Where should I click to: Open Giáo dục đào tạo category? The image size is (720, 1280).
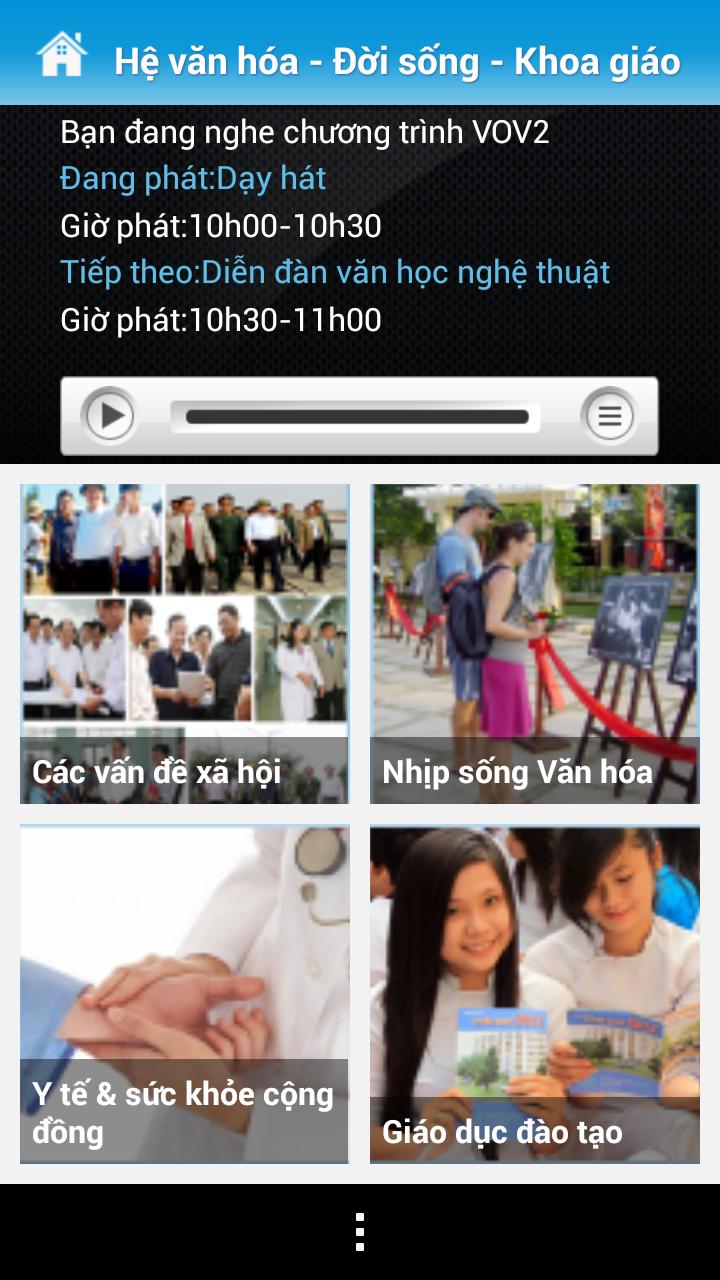tap(535, 994)
